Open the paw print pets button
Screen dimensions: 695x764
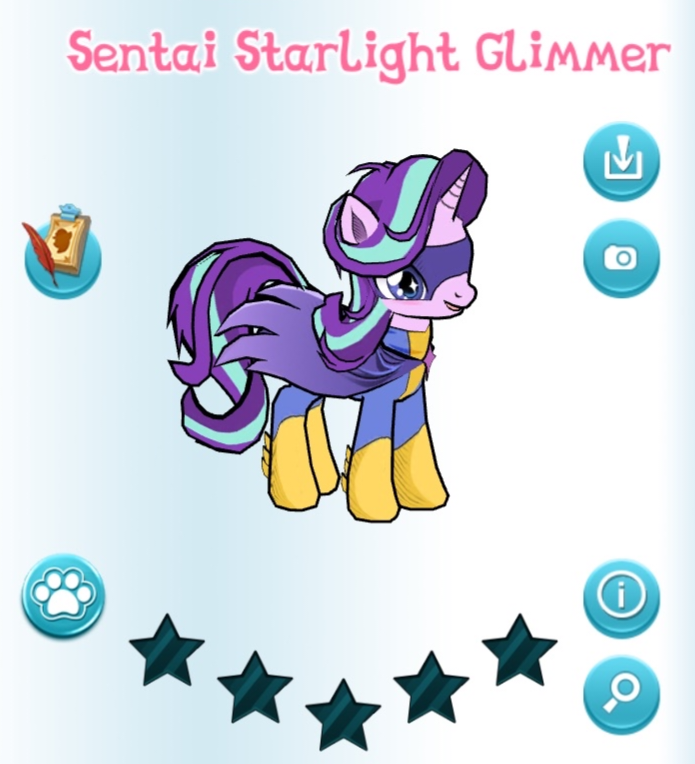point(63,596)
